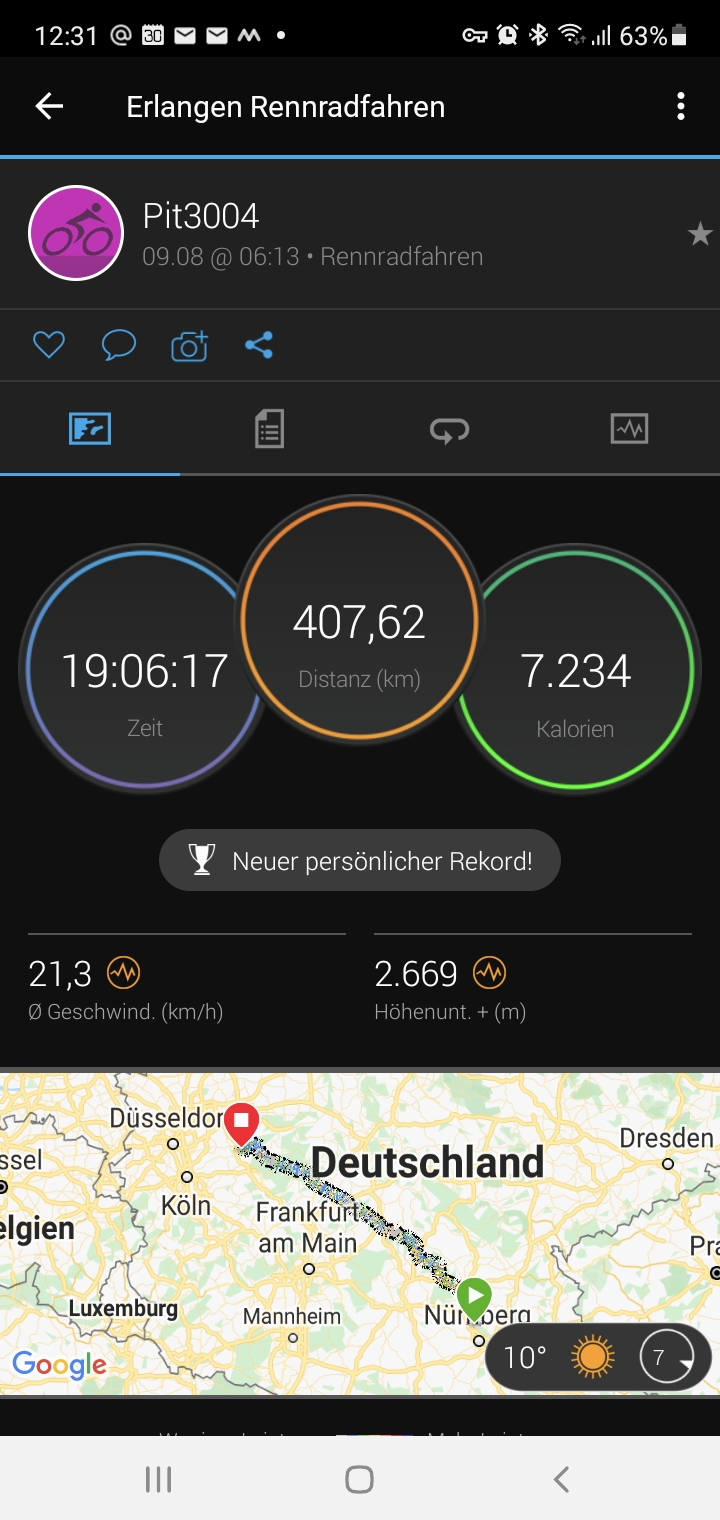The width and height of the screenshot is (720, 1520).
Task: Mark this activity as favorite with star
Action: [699, 235]
